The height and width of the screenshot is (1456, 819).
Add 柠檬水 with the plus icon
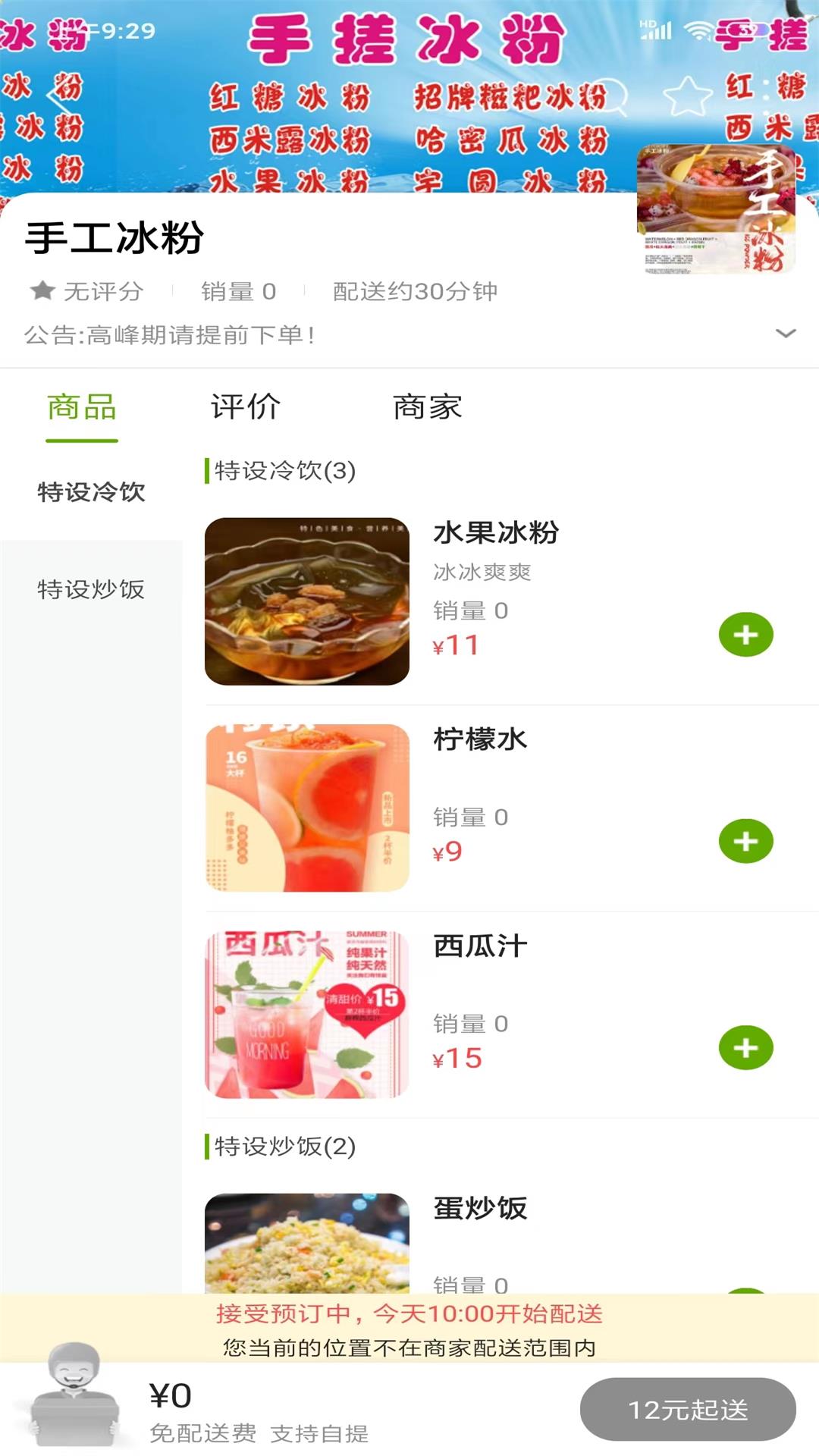[x=746, y=840]
